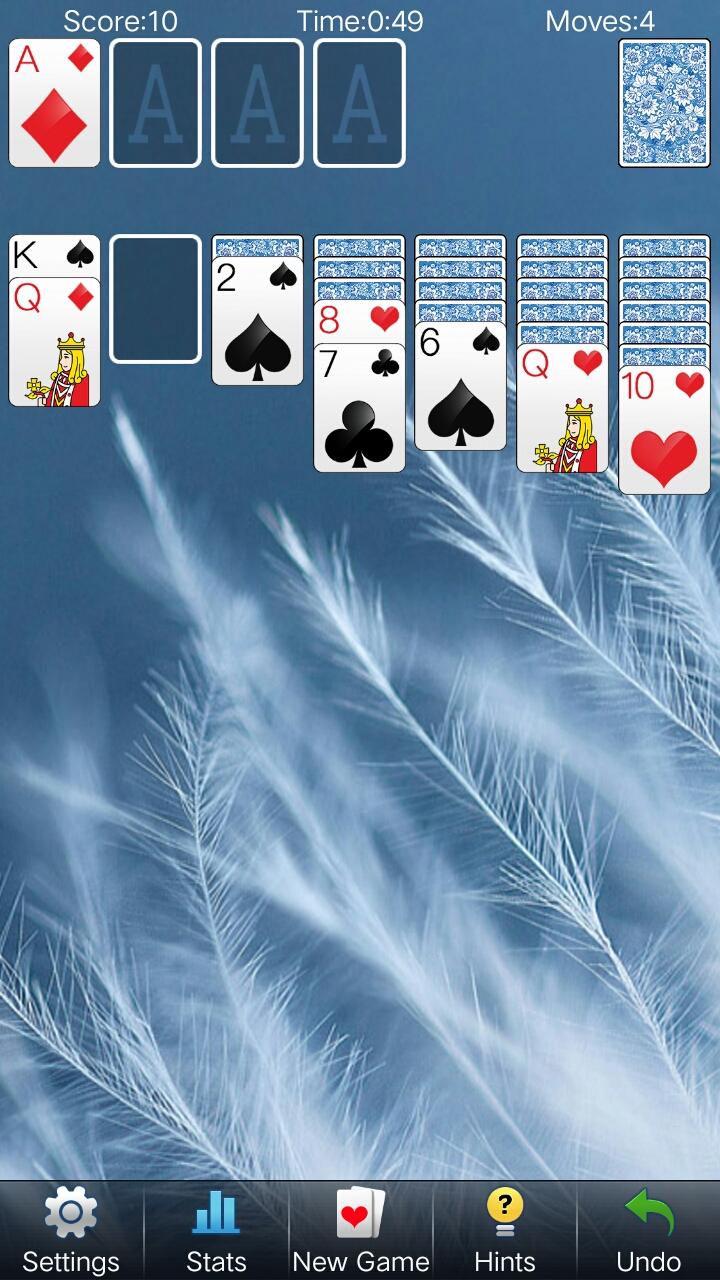Tap the third empty Ace foundation slot
The height and width of the screenshot is (1280, 720).
[x=360, y=103]
